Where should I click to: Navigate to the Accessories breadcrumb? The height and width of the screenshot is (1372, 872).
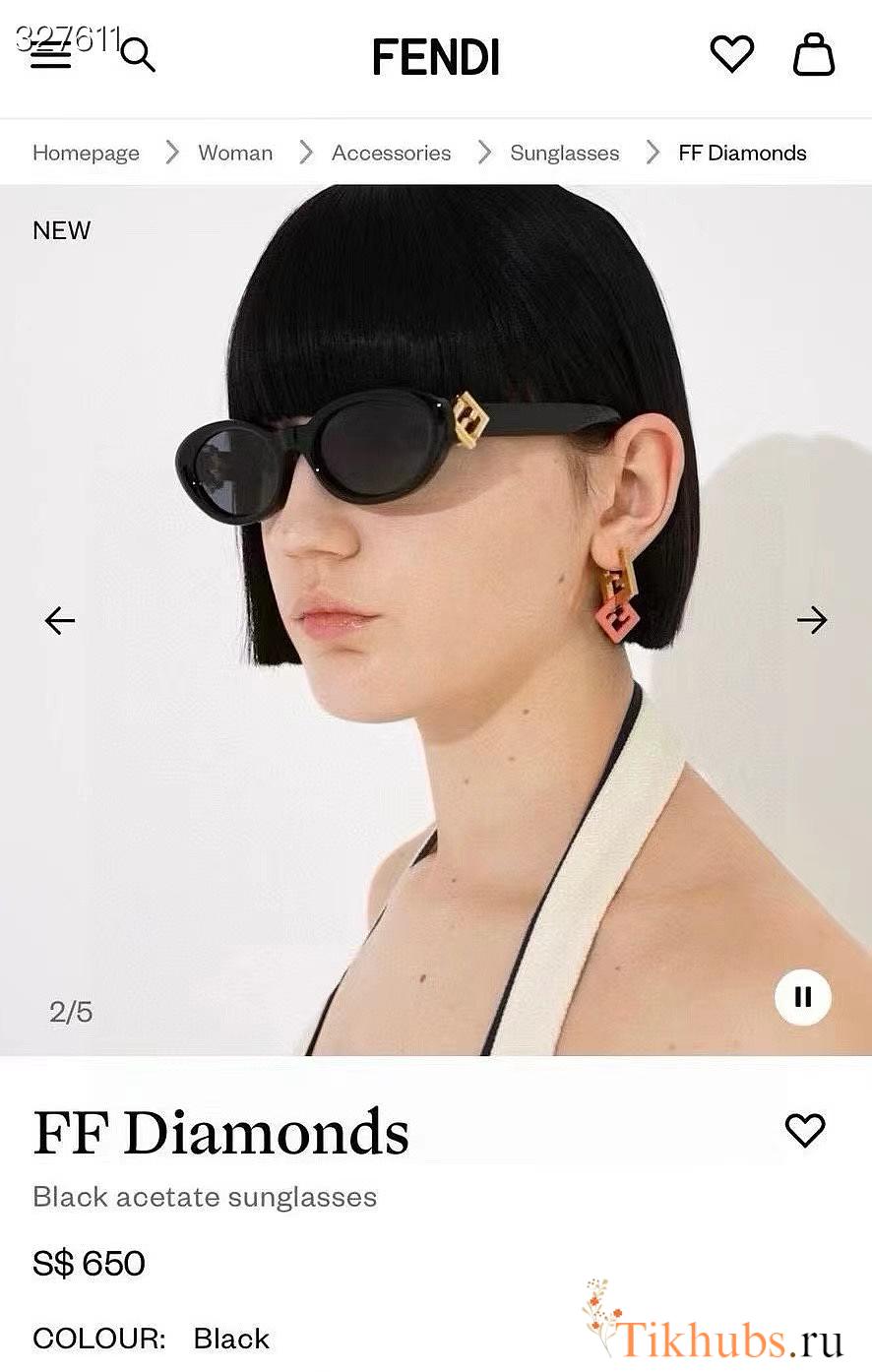[x=391, y=153]
